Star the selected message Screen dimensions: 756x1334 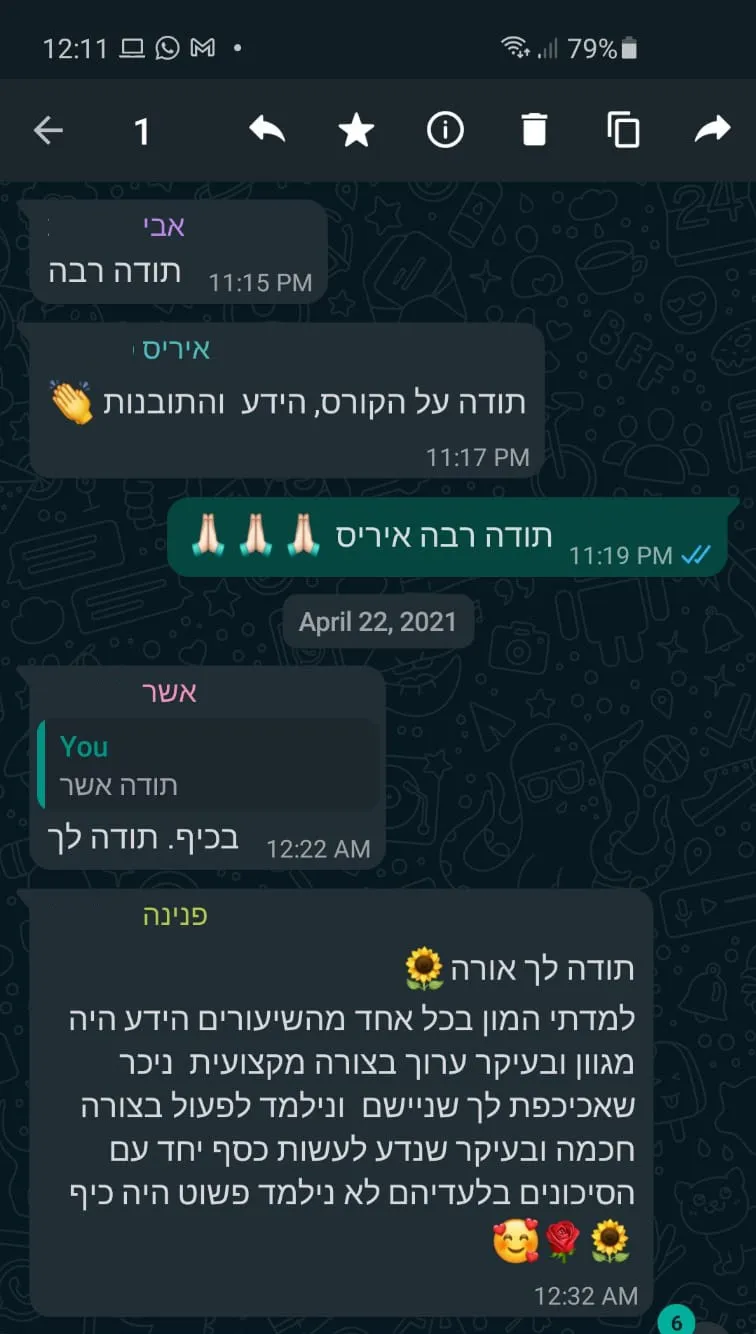point(356,131)
